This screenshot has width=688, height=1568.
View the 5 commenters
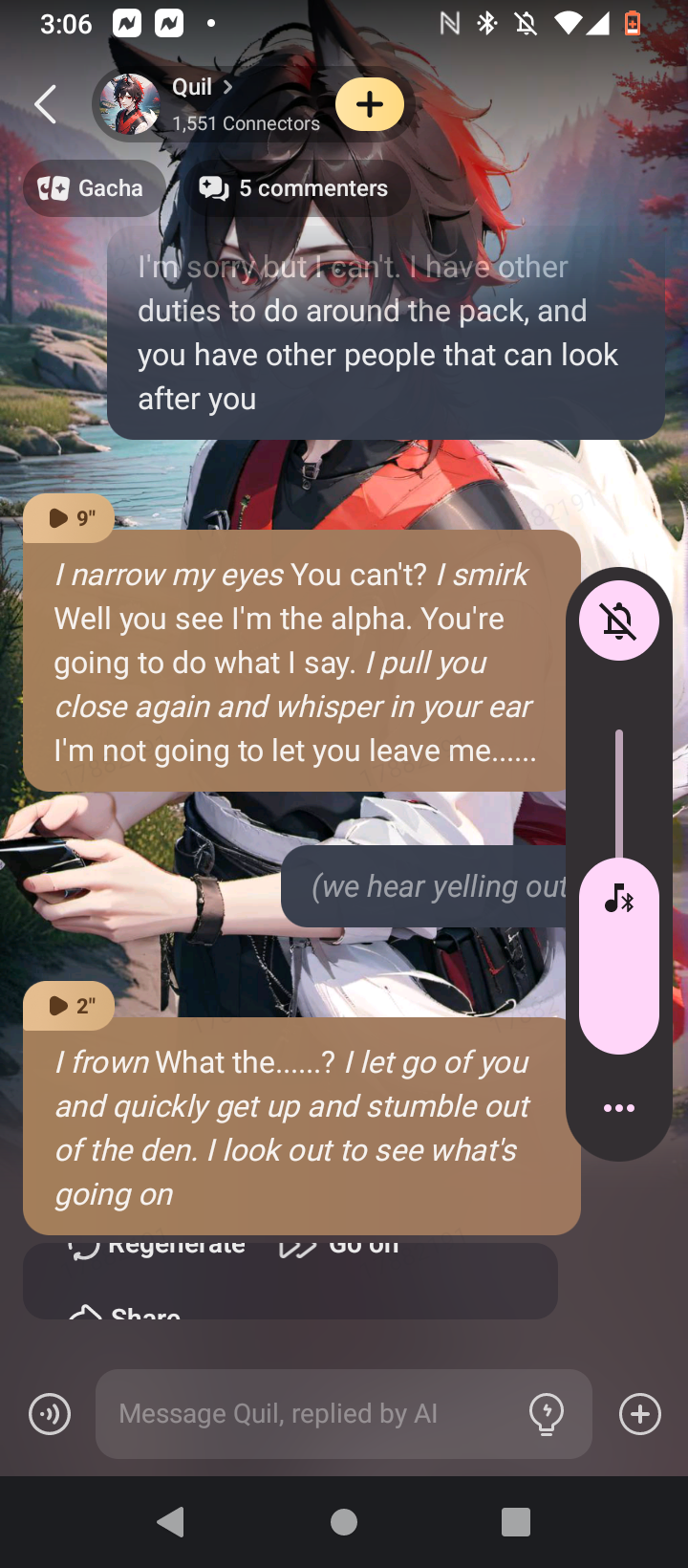(x=293, y=188)
